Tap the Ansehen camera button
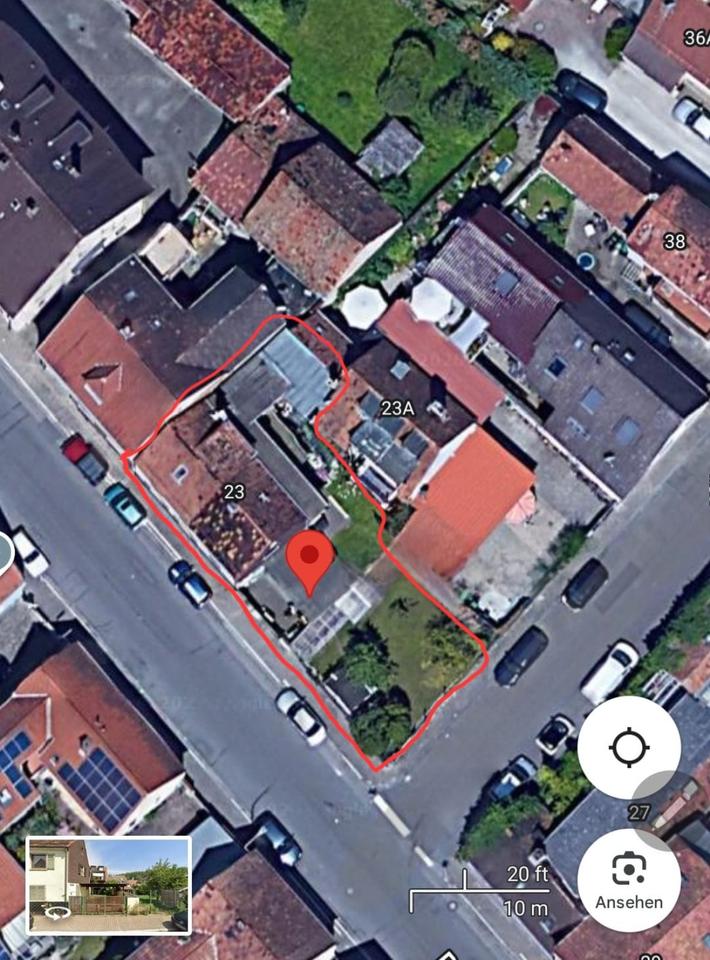Image resolution: width=710 pixels, height=960 pixels. click(629, 880)
